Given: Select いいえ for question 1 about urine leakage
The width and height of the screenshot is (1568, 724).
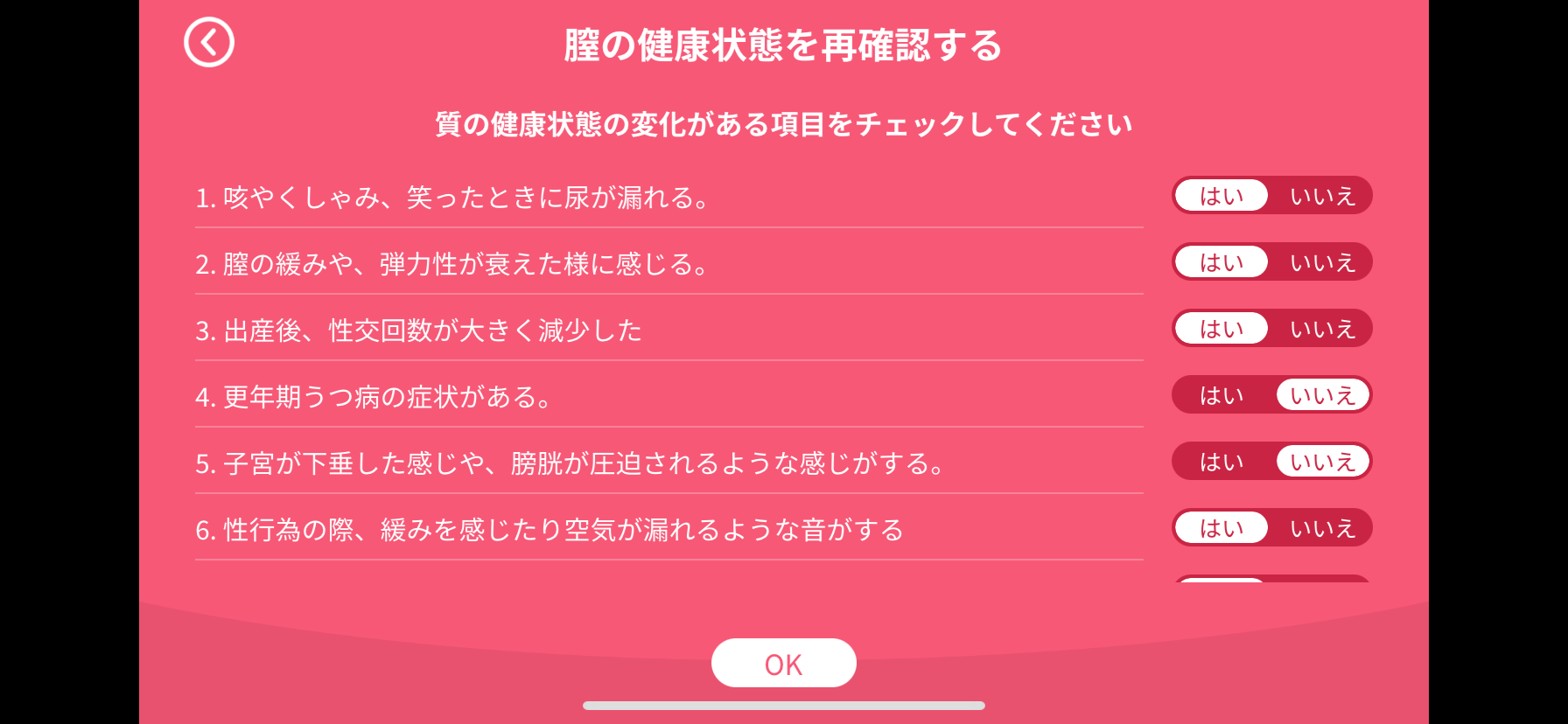Looking at the screenshot, I should tap(1322, 196).
